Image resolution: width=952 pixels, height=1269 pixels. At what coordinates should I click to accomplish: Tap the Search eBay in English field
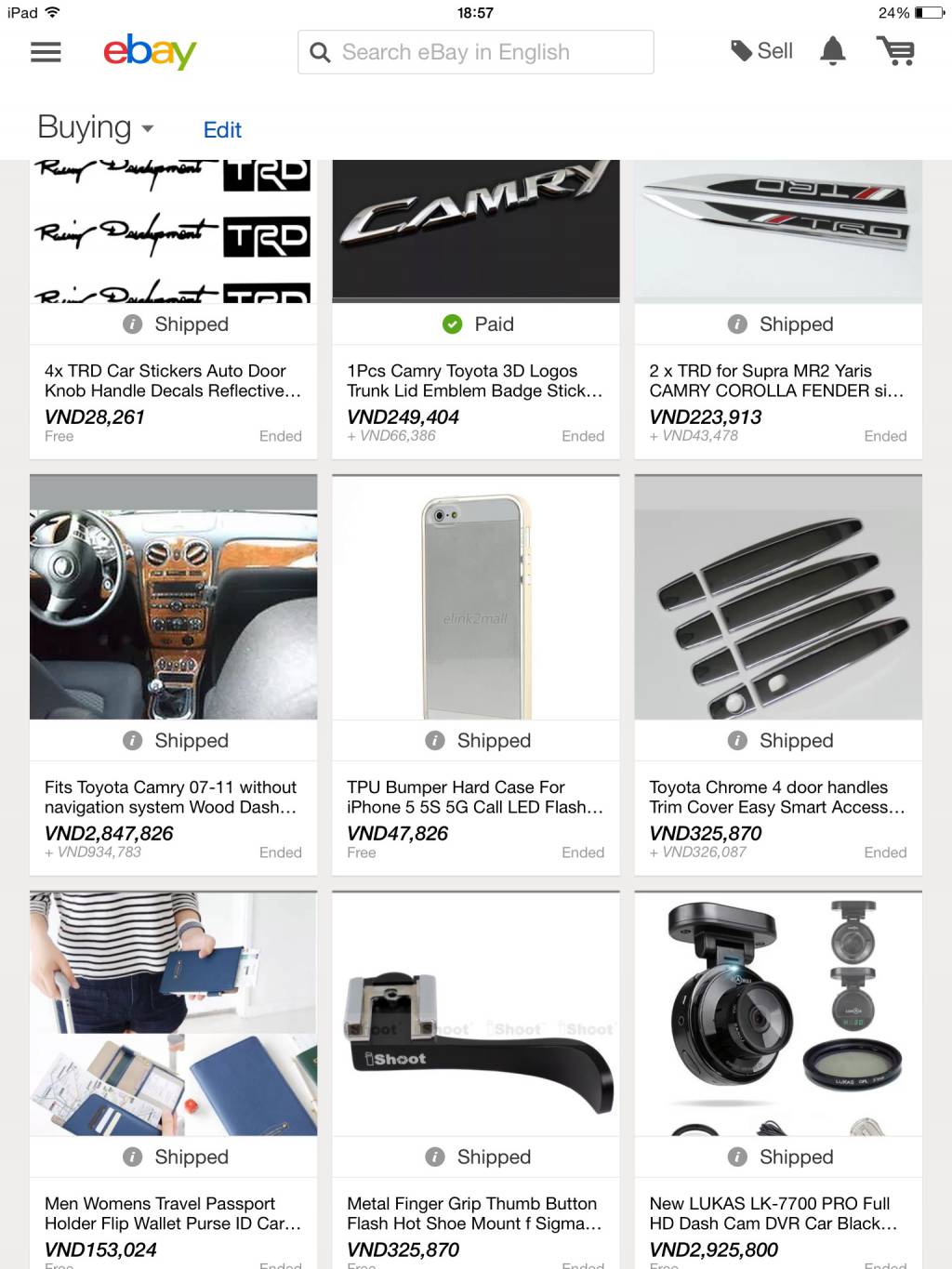coord(475,52)
